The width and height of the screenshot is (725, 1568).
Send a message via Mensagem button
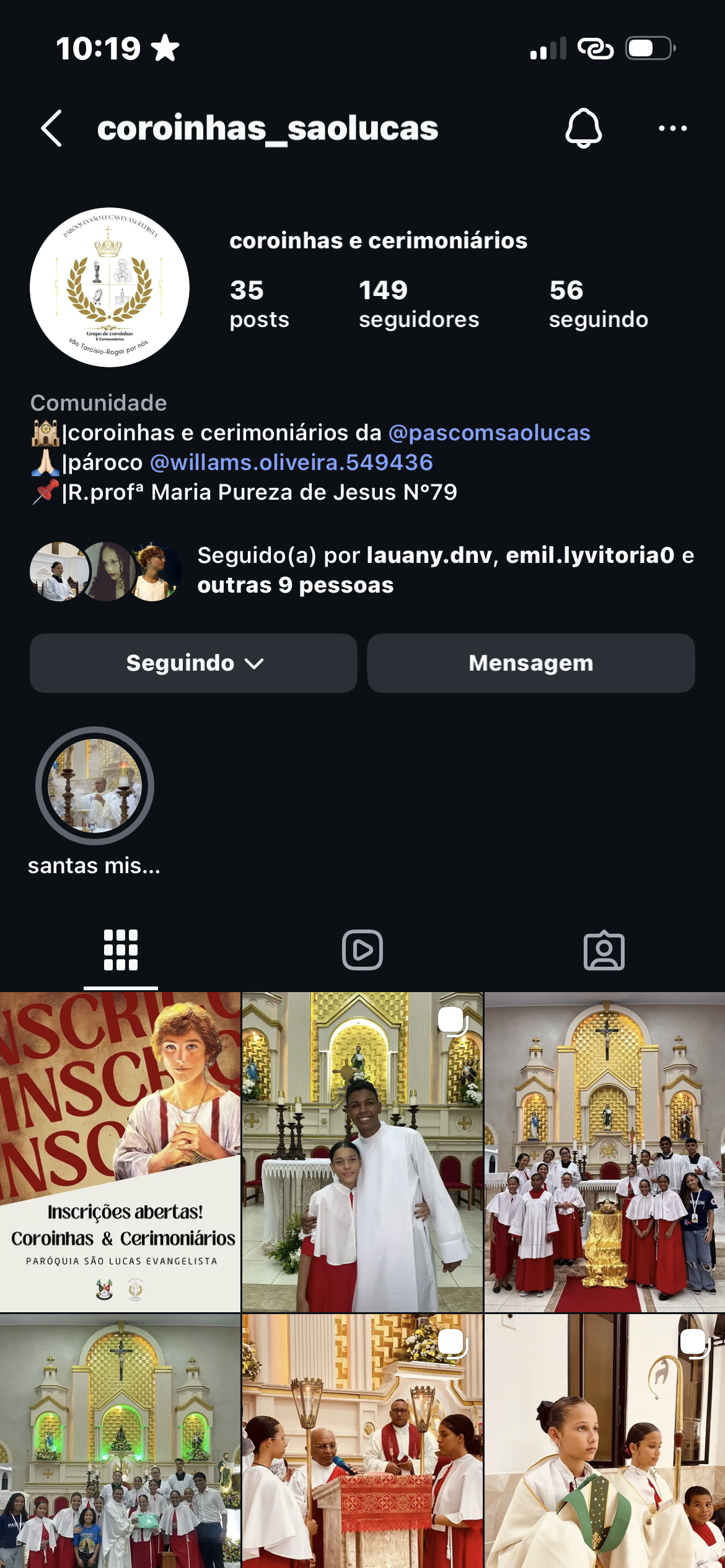[531, 663]
